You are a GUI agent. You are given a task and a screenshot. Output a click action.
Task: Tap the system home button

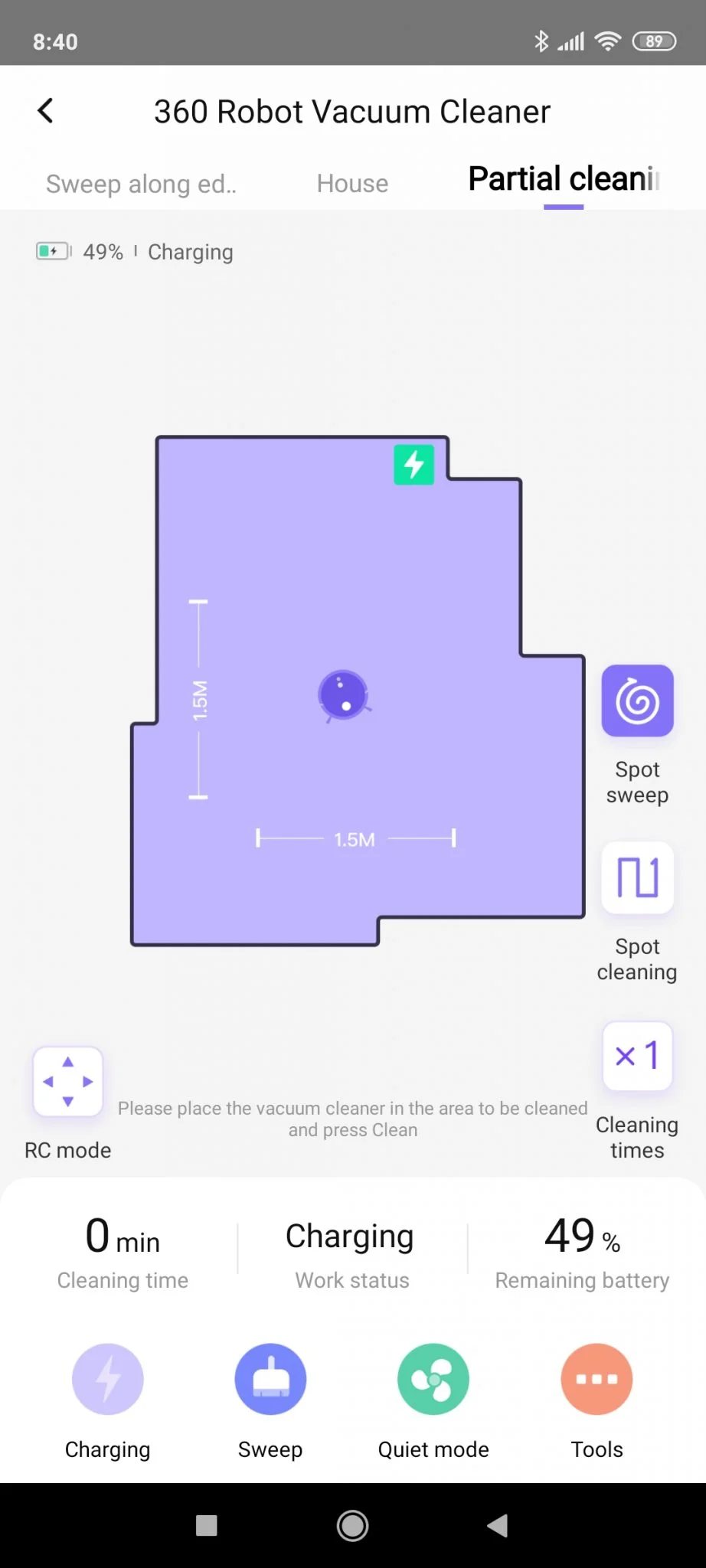click(352, 1526)
